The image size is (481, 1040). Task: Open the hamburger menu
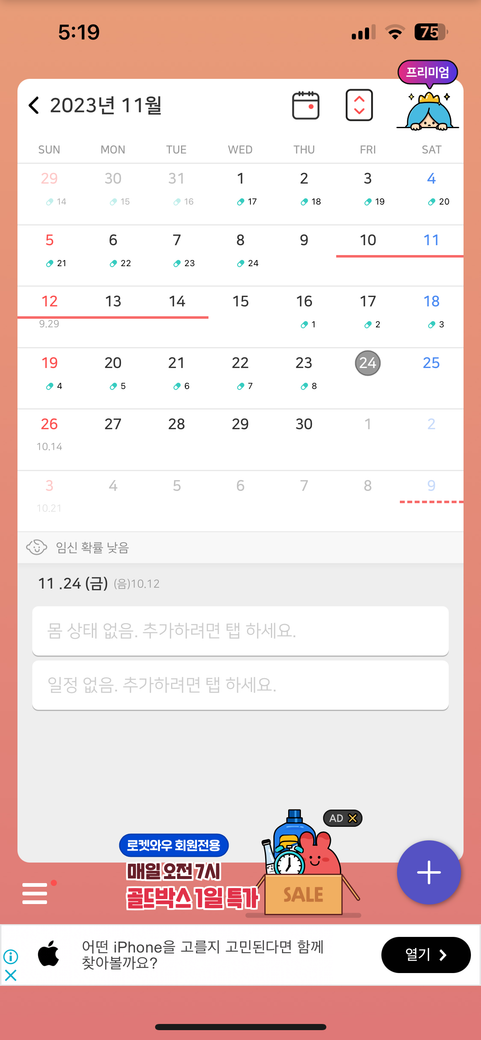(35, 893)
